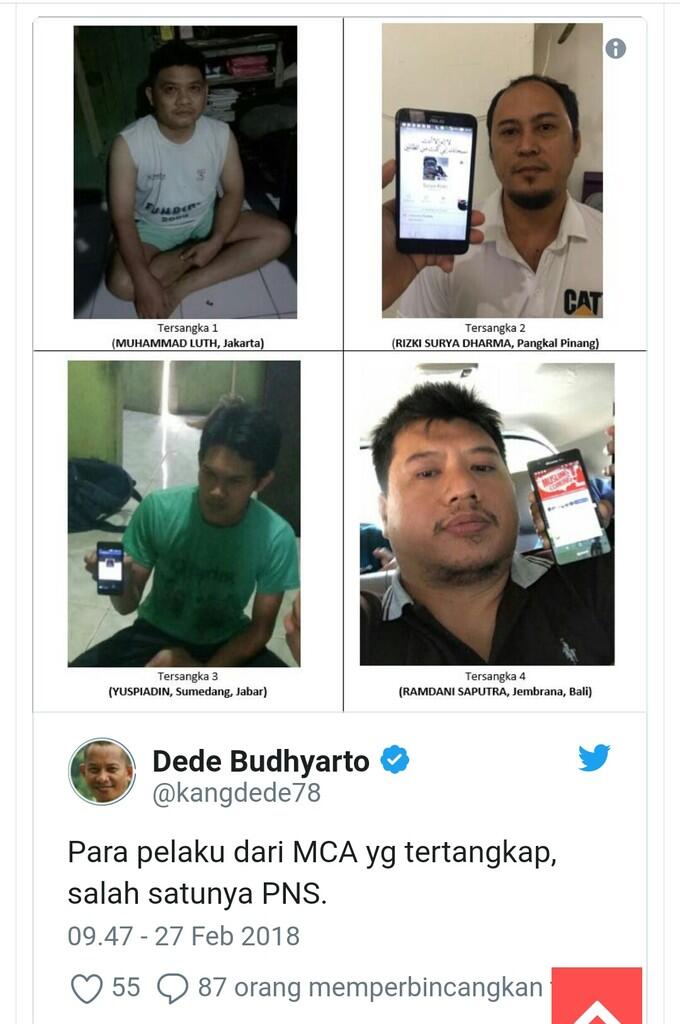Like Dede Budhyarto's tweet
Screen dimensions: 680x1024
click(x=88, y=988)
